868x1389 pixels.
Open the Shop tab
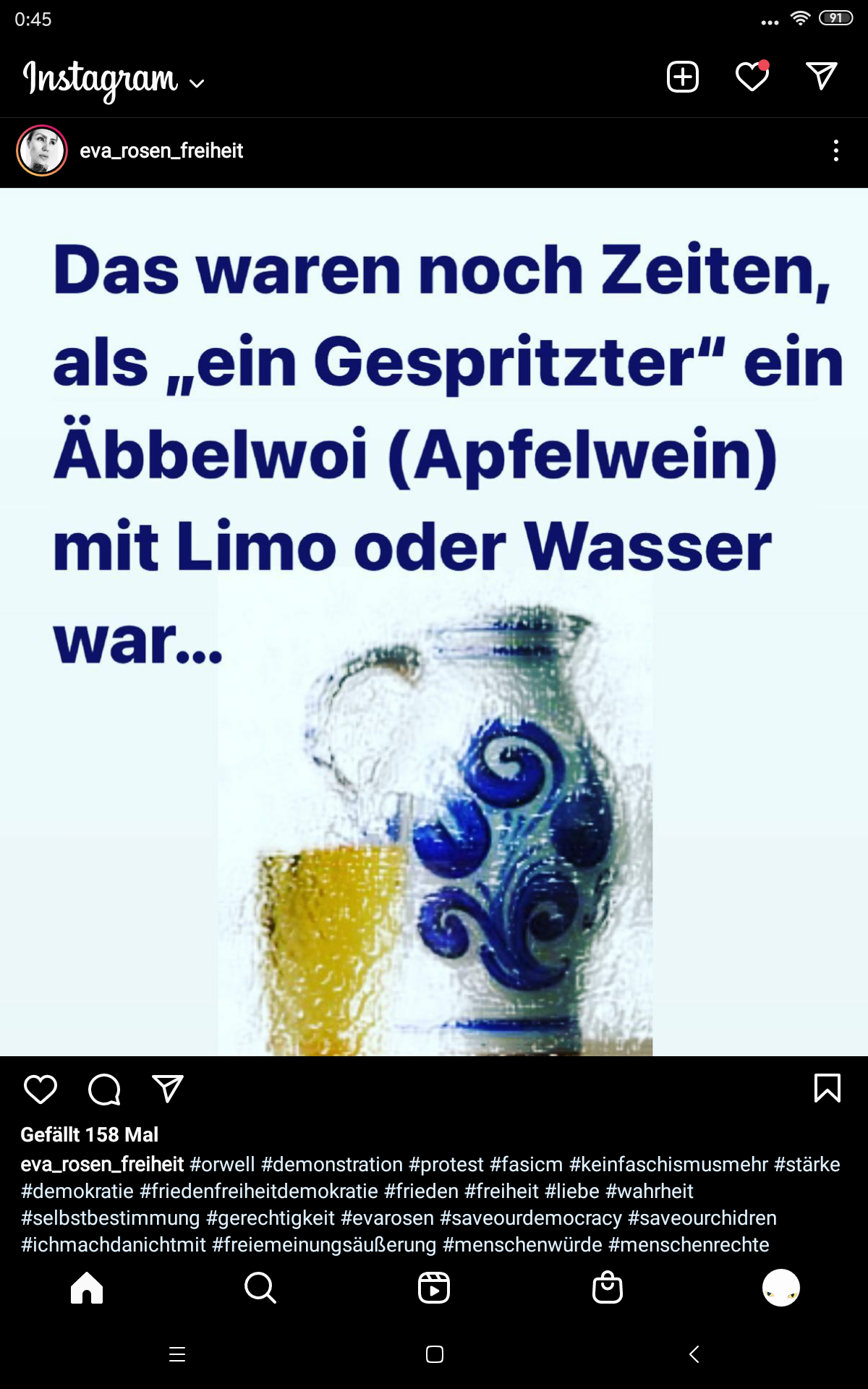click(x=608, y=1288)
